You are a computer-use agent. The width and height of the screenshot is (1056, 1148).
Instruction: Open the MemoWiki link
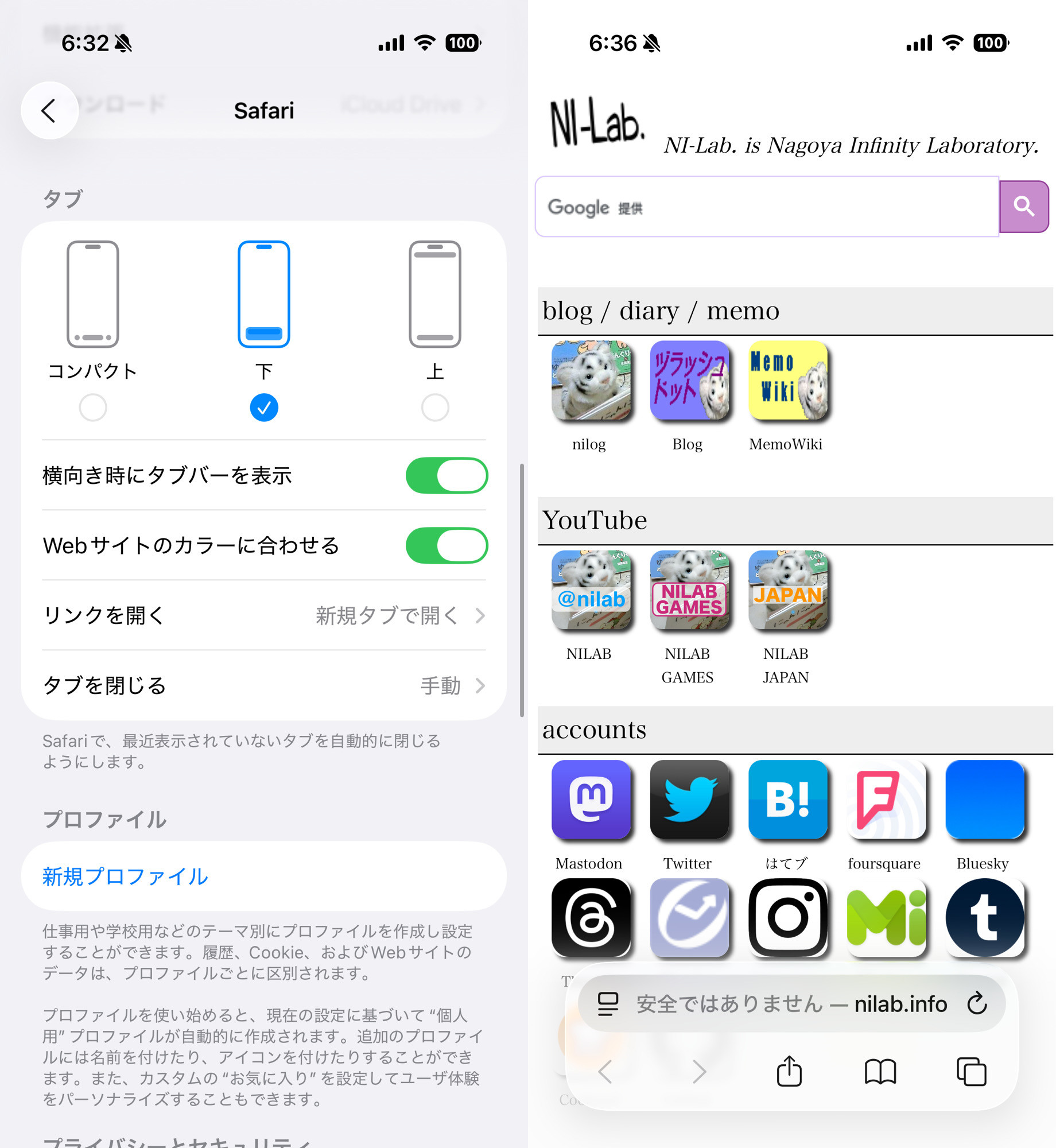(x=787, y=381)
